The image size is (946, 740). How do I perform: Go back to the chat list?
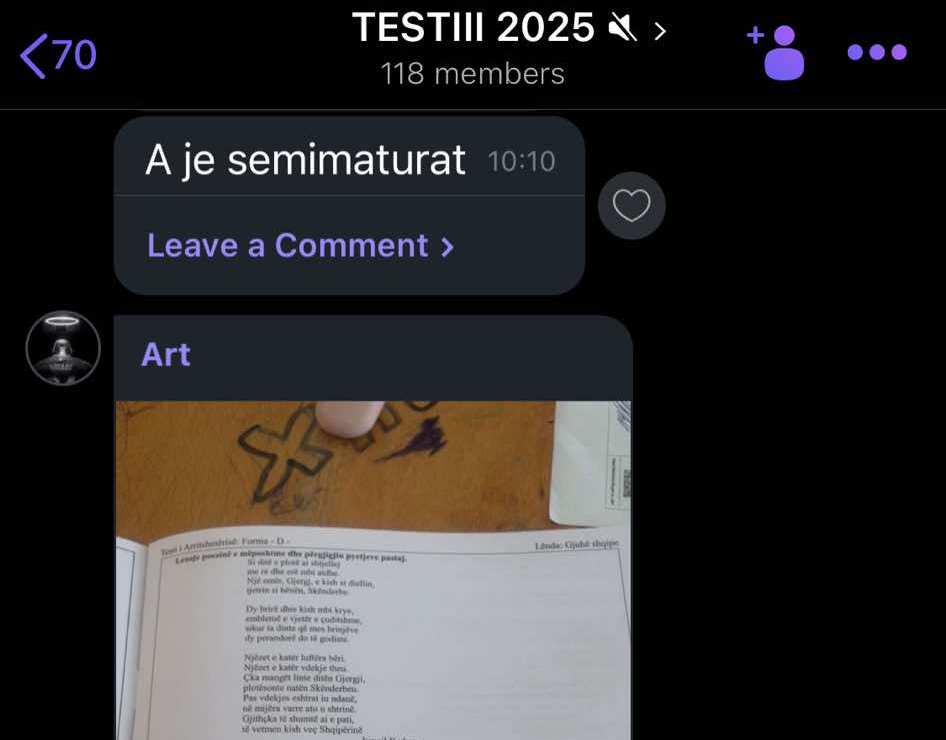[x=58, y=55]
